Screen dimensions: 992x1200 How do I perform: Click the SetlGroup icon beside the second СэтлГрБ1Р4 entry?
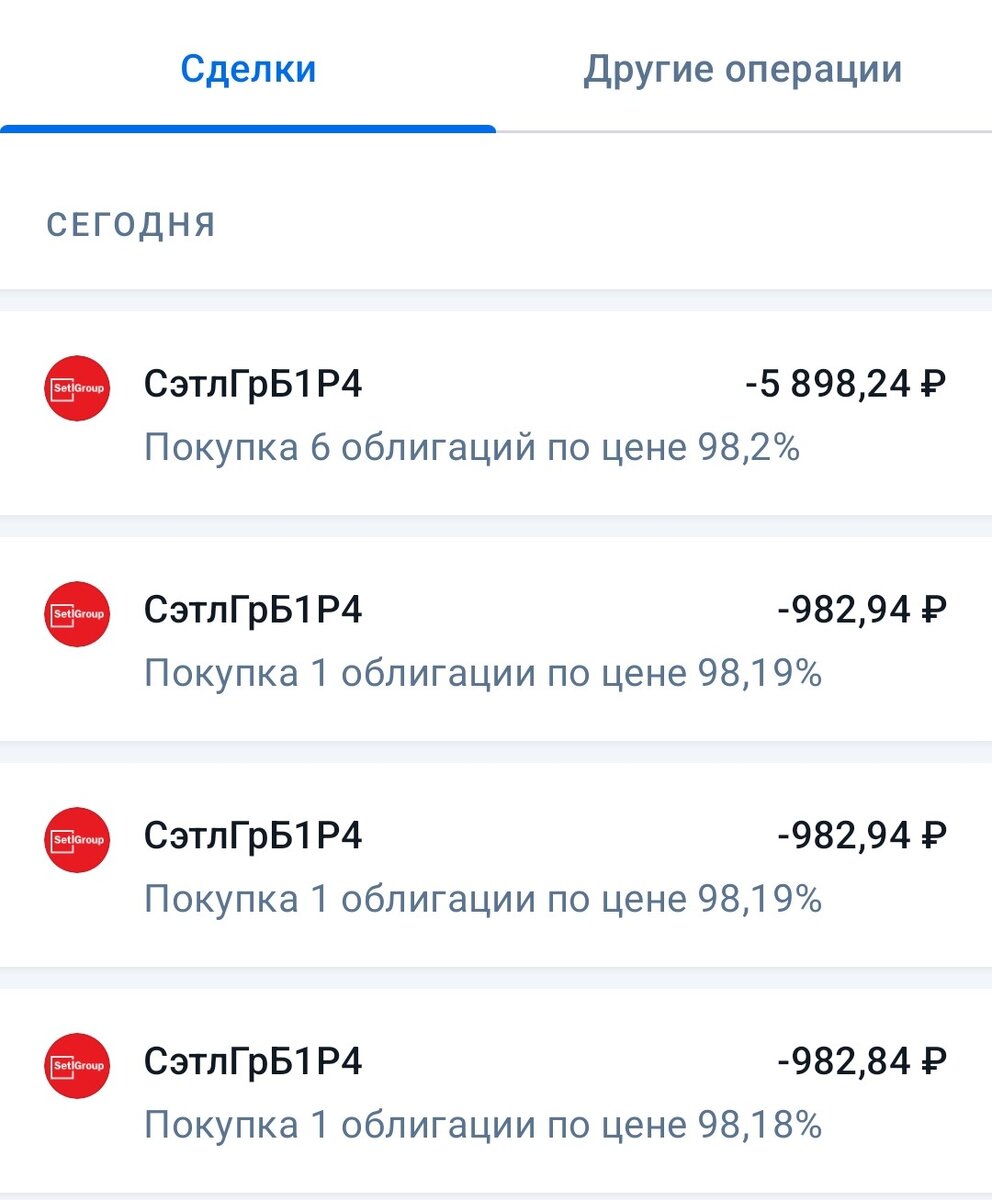(x=76, y=613)
